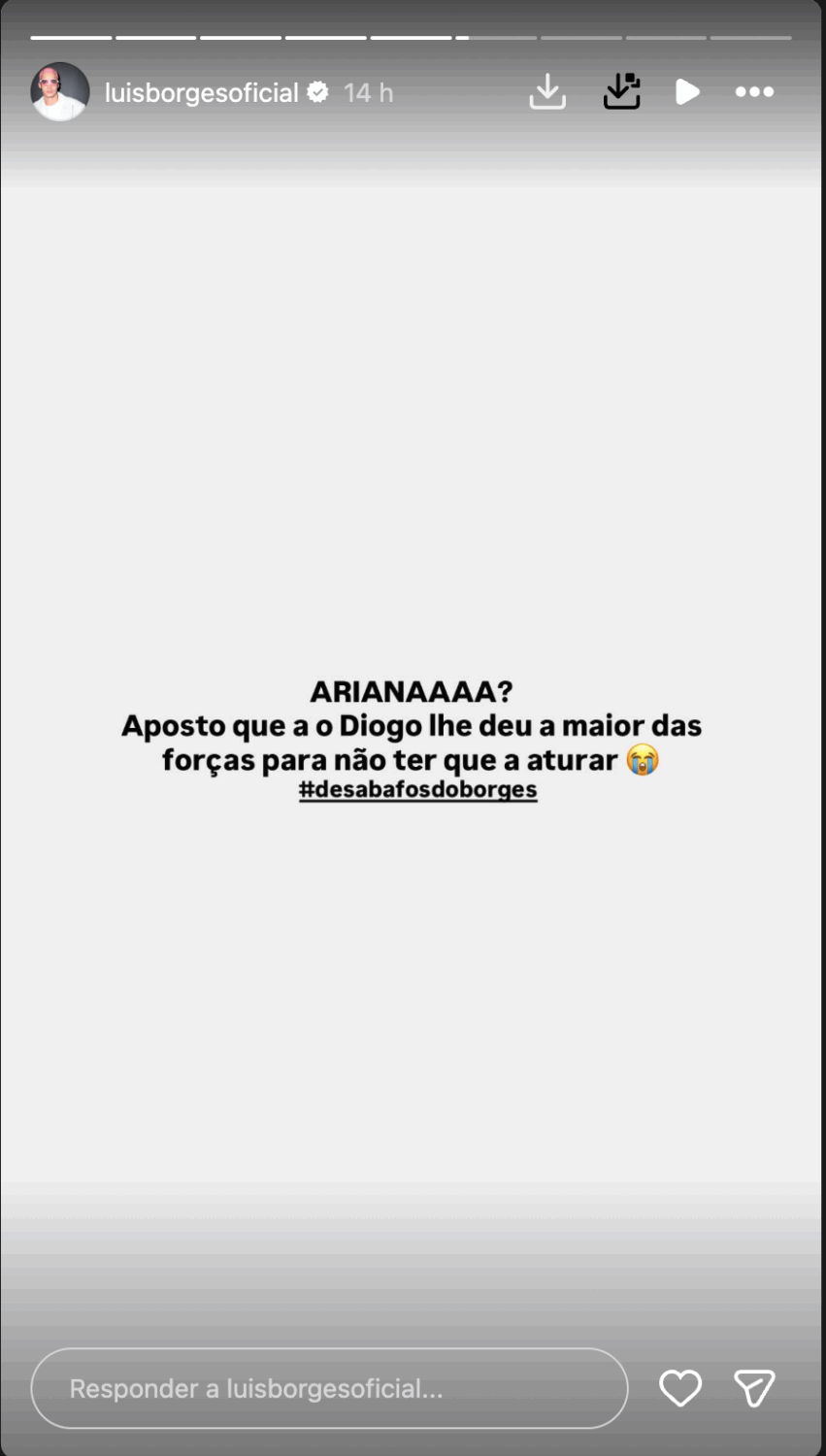Open the #desabafosdoborges hashtag link
826x1456 pixels.
[x=418, y=788]
